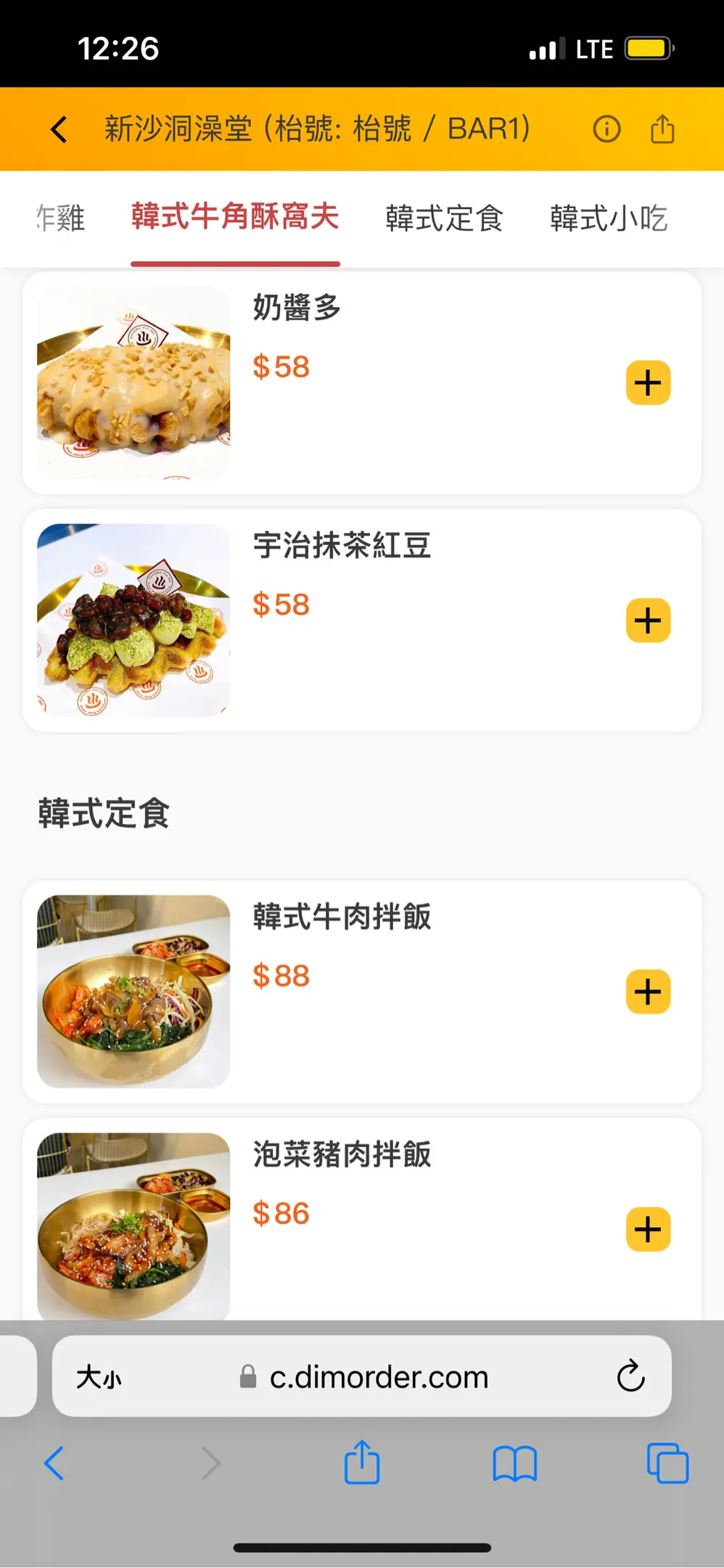Add 泡菜豬肉拌飯 to the order

[x=648, y=1229]
